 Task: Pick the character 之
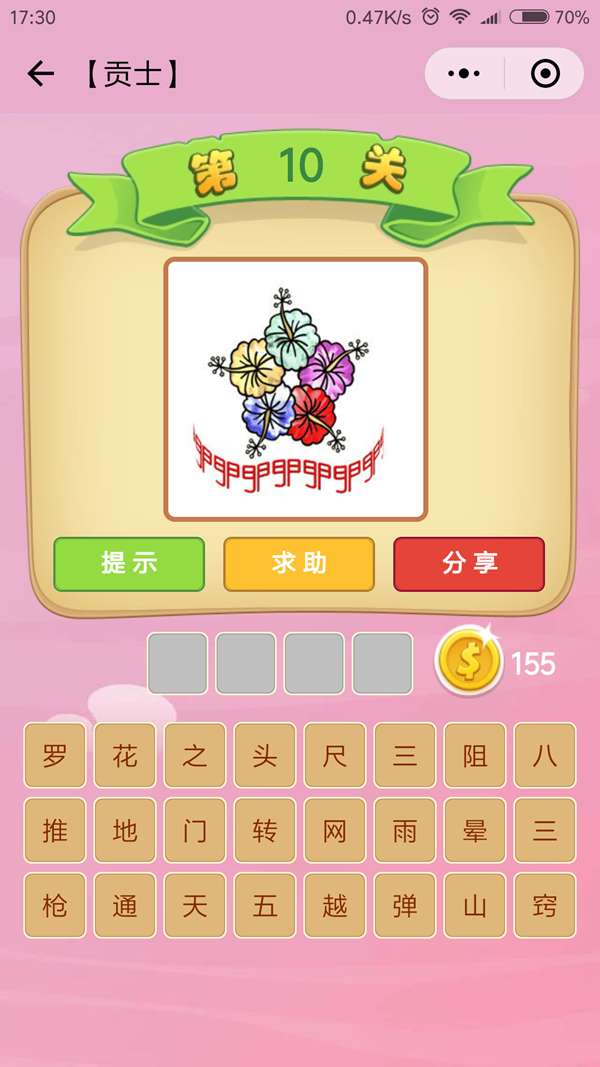195,755
